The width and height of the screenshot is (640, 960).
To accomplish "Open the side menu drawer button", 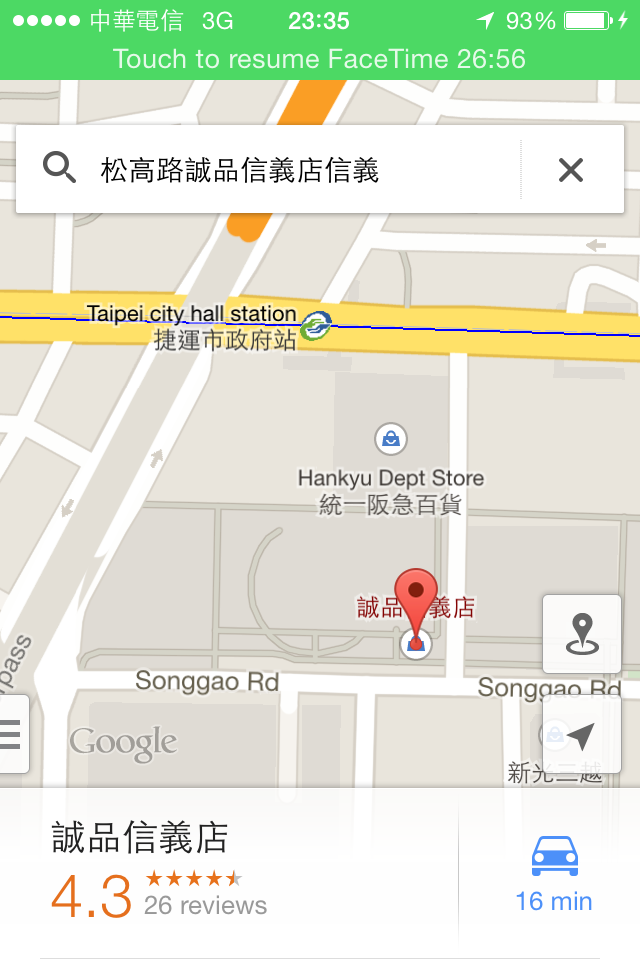I will 11,734.
